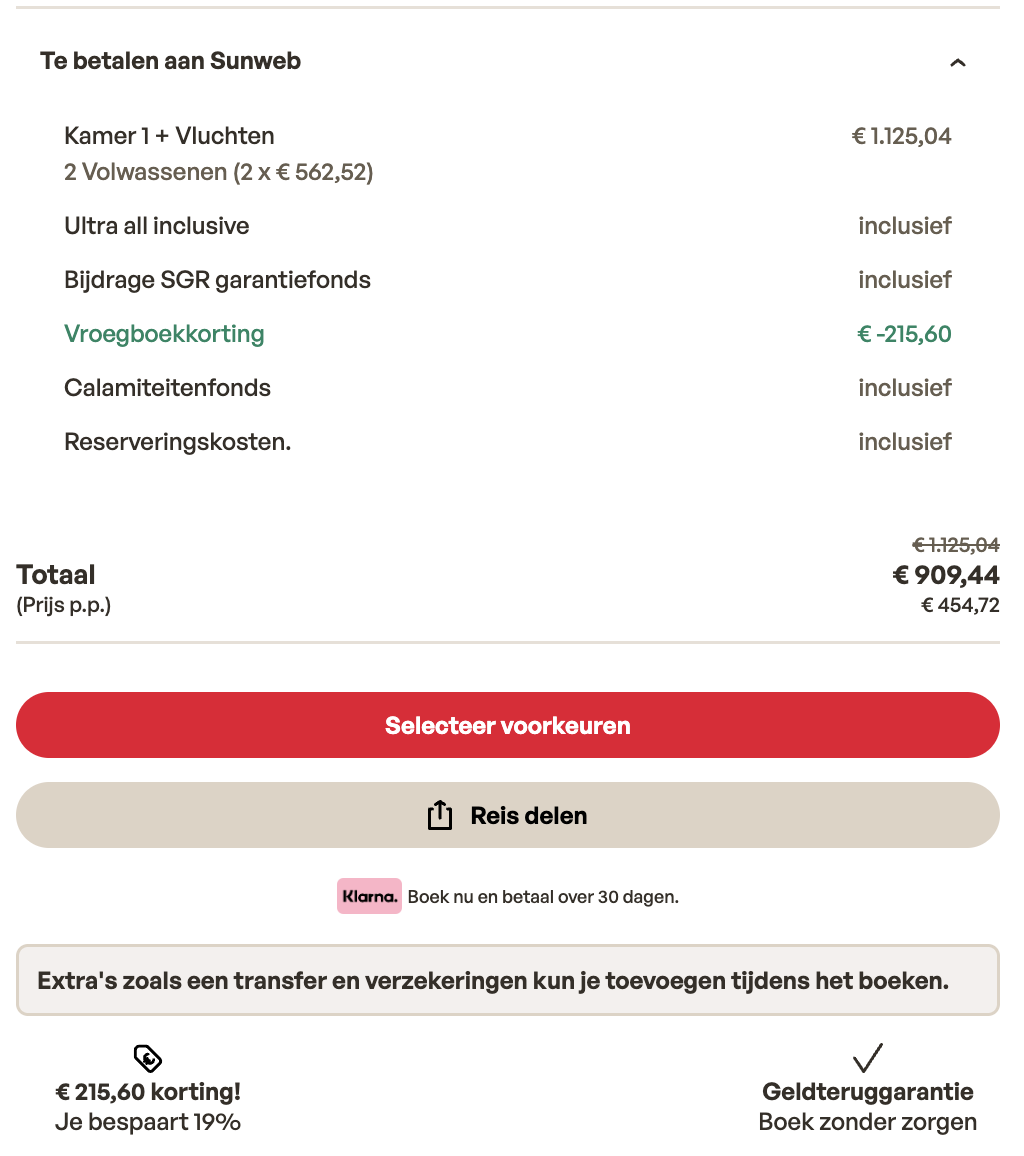Click the Extra's transfer en verzekeringen notice banner
The height and width of the screenshot is (1156, 1024).
(x=507, y=980)
